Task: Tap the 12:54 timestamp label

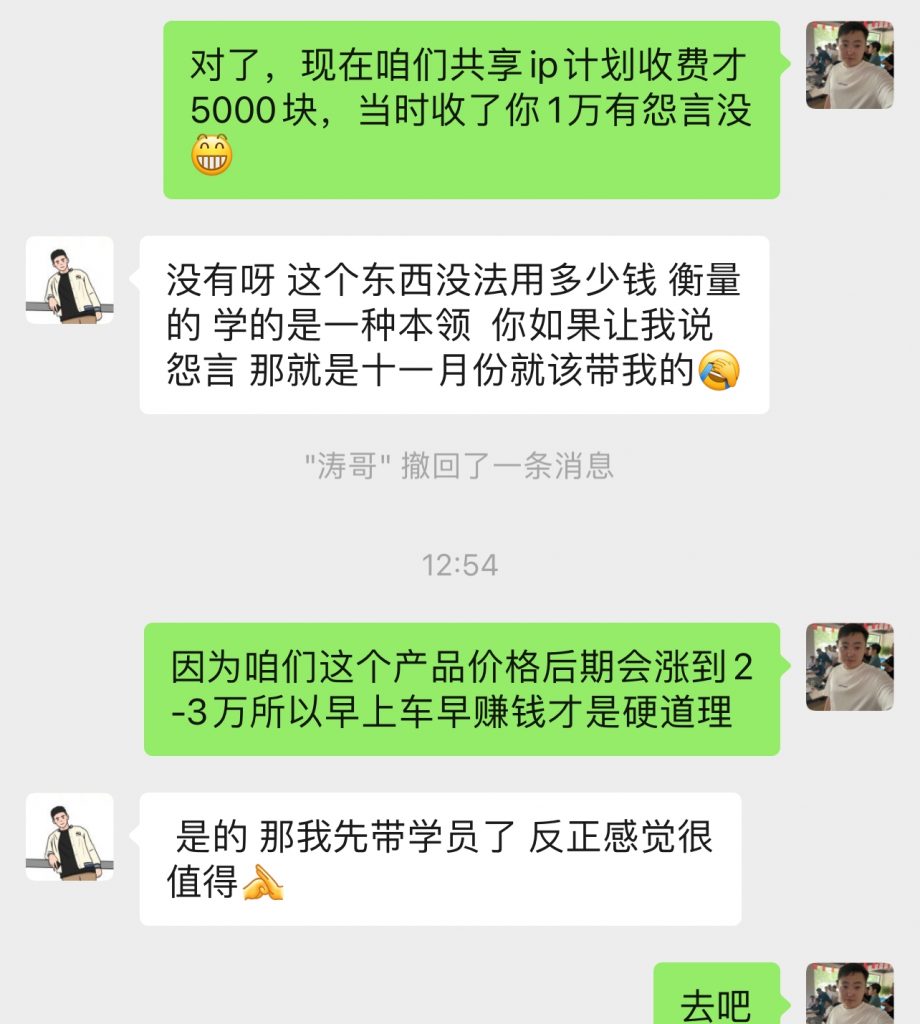Action: 460,563
